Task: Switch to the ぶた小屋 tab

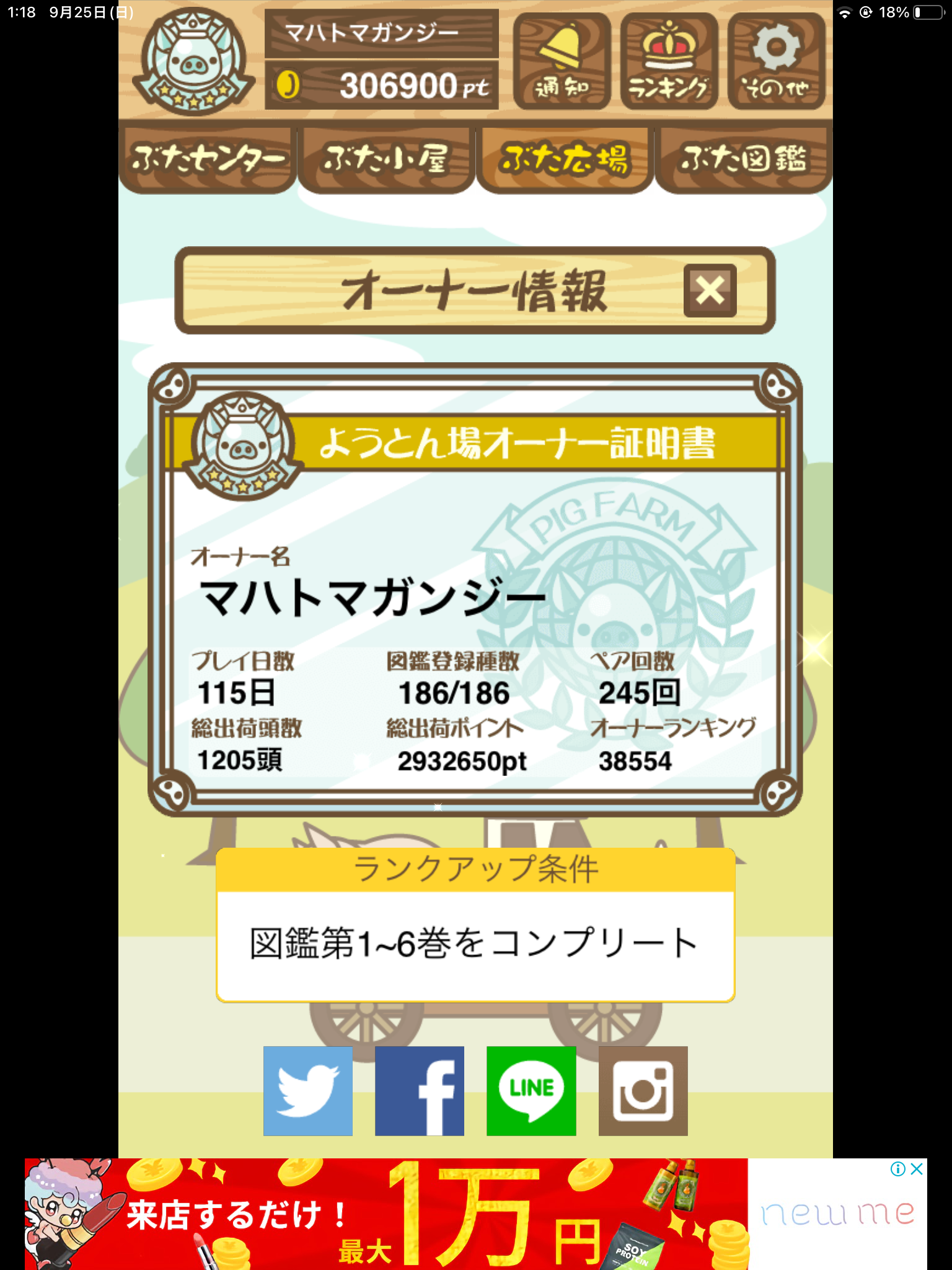Action: click(x=386, y=159)
